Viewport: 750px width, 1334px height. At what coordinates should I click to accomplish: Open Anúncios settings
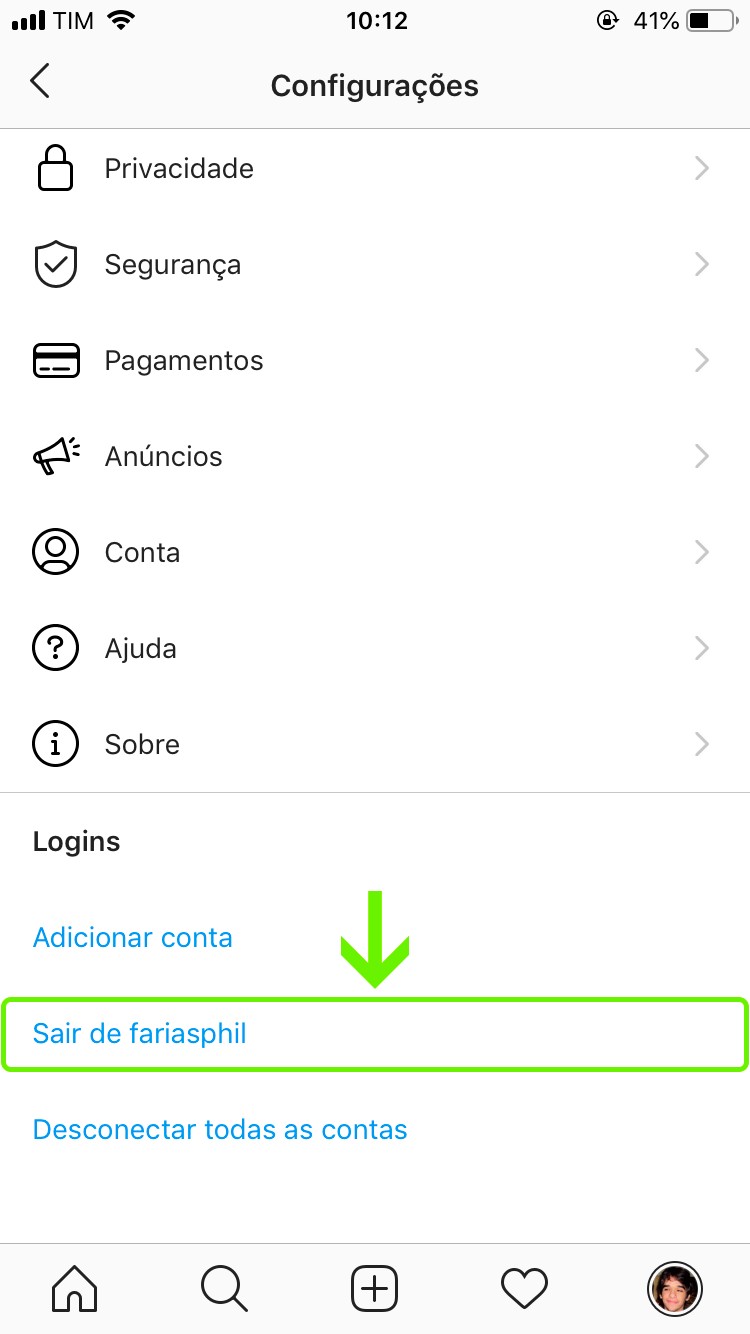pyautogui.click(x=375, y=457)
